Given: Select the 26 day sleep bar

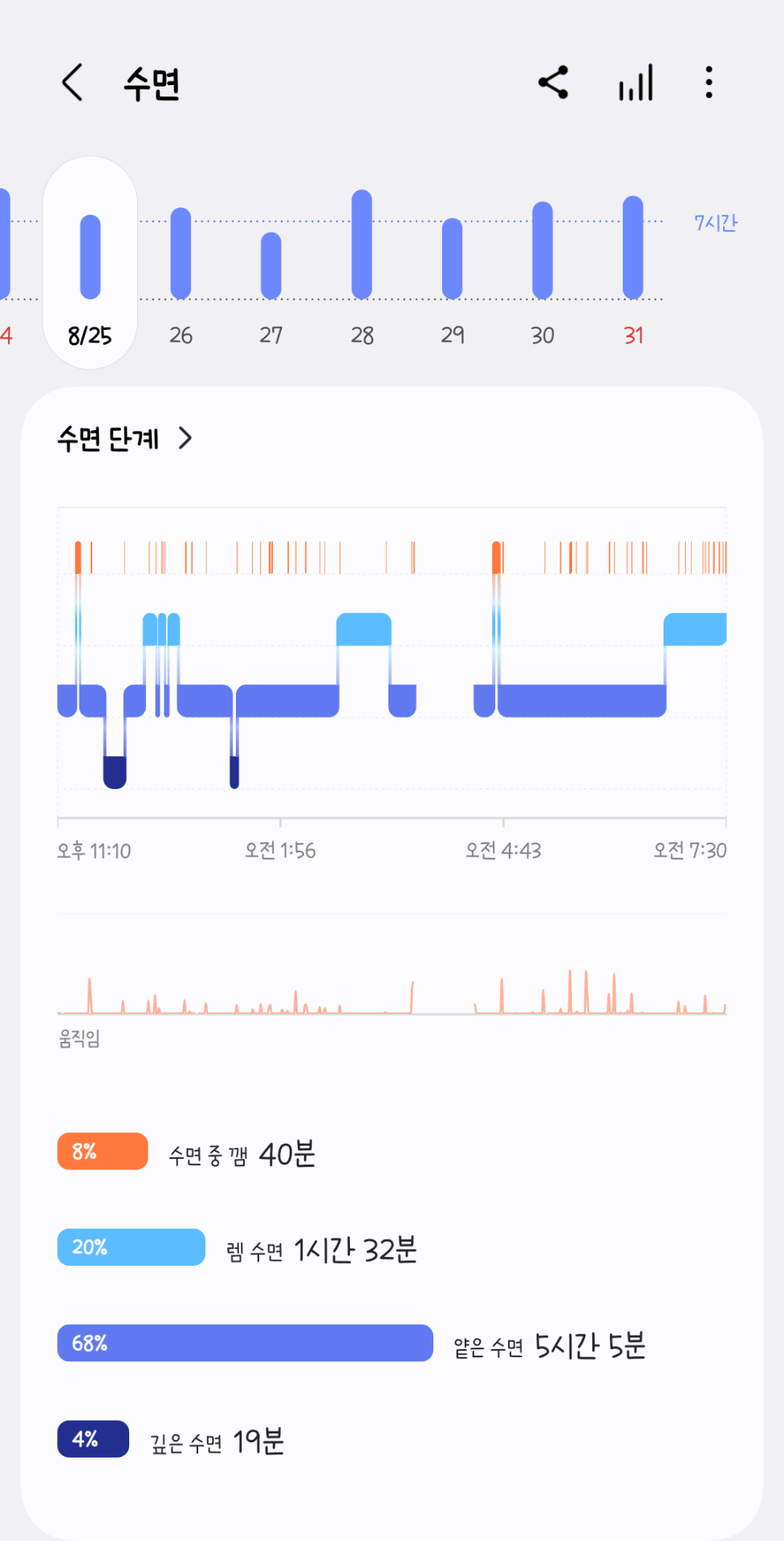Looking at the screenshot, I should pos(181,254).
